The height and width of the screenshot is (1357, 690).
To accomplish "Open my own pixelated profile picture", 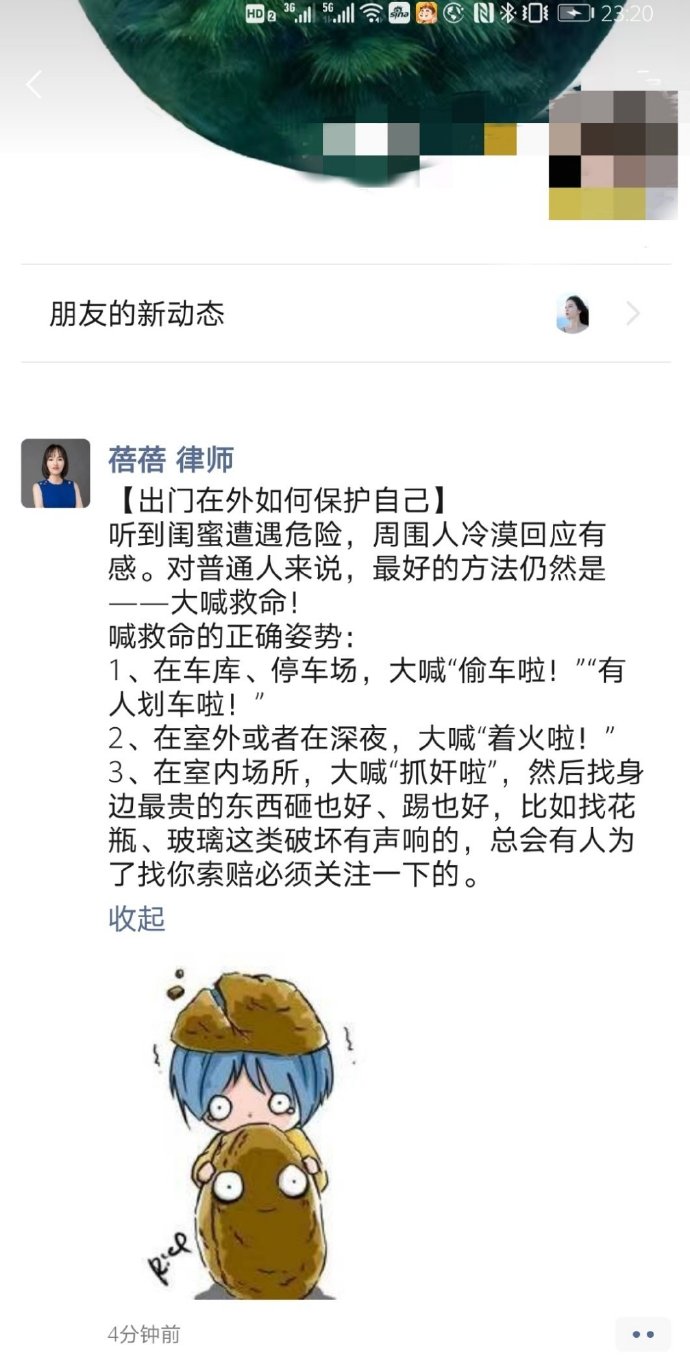I will pyautogui.click(x=612, y=155).
